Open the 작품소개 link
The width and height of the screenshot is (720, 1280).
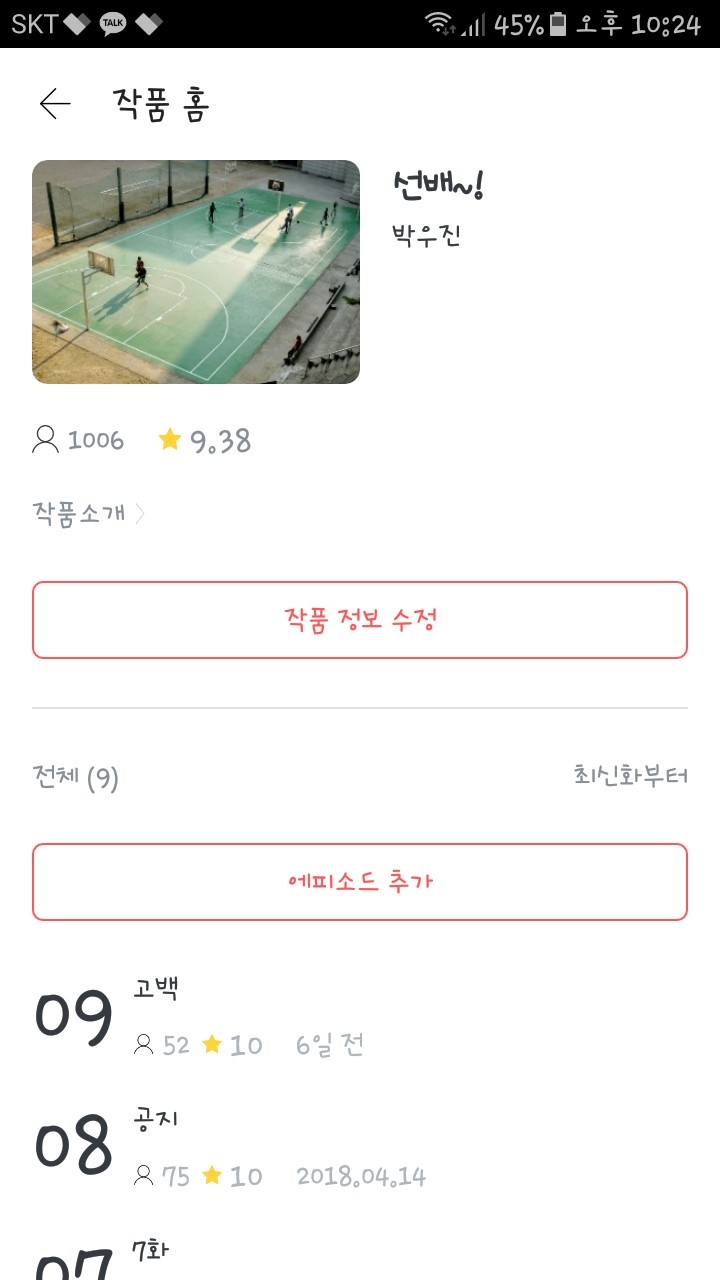pos(88,514)
